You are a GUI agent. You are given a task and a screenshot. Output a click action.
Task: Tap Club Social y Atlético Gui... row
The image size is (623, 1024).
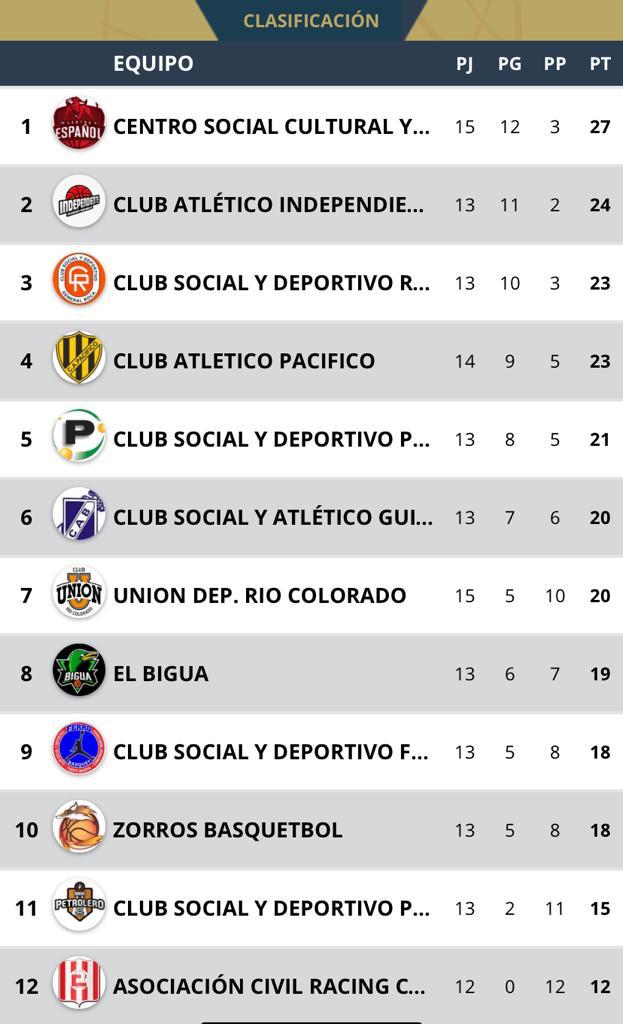pyautogui.click(x=312, y=517)
